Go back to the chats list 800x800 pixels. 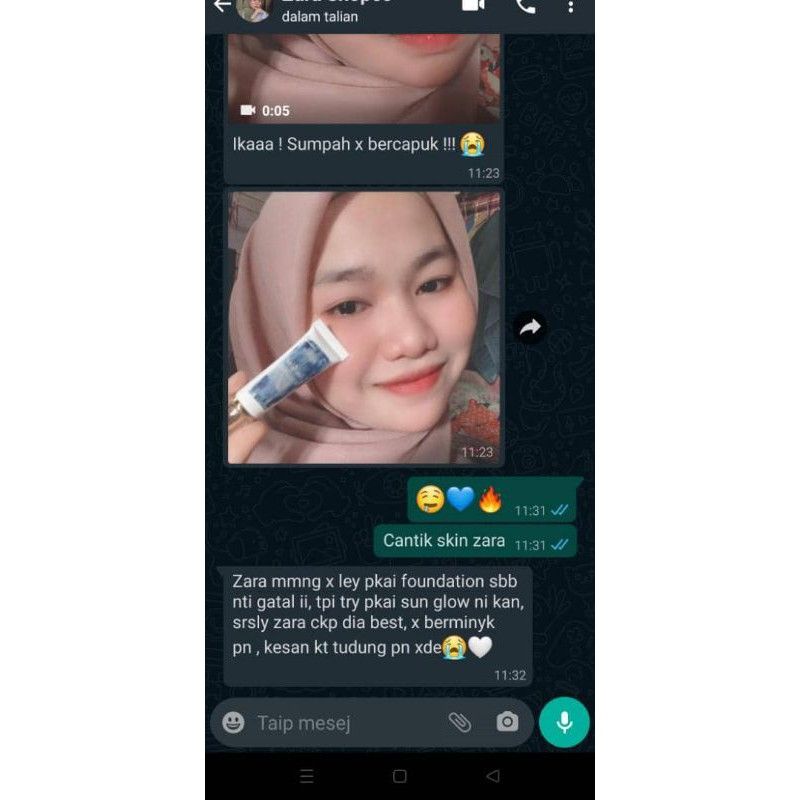[221, 6]
